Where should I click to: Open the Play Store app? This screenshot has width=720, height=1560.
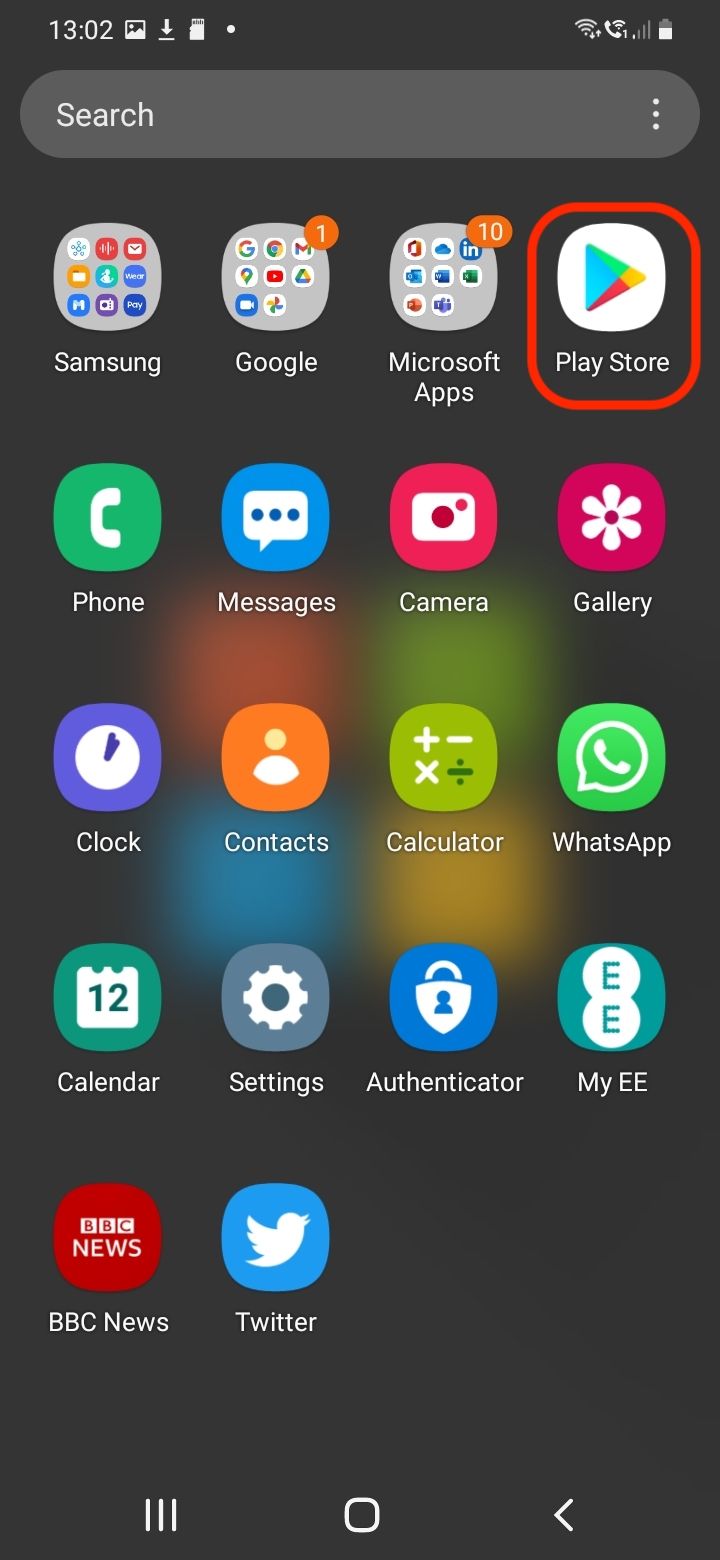click(612, 277)
